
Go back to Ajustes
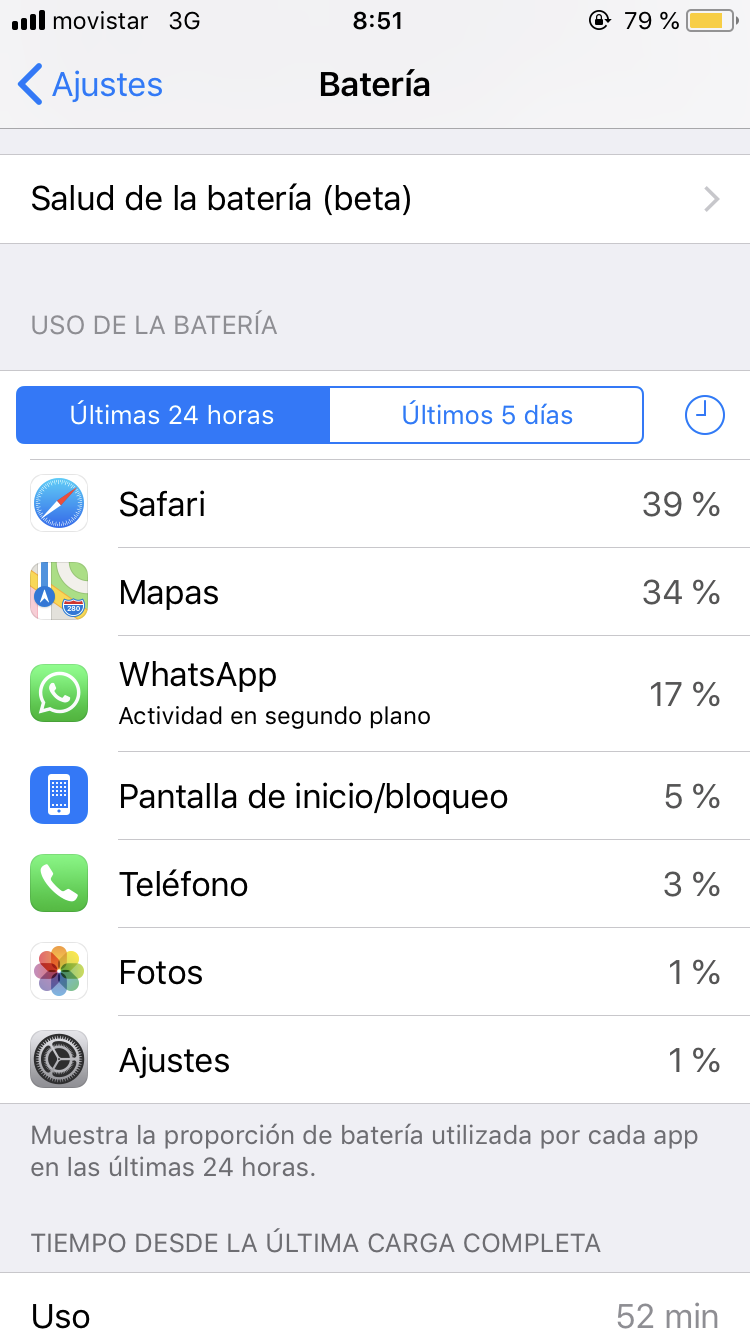click(x=90, y=85)
